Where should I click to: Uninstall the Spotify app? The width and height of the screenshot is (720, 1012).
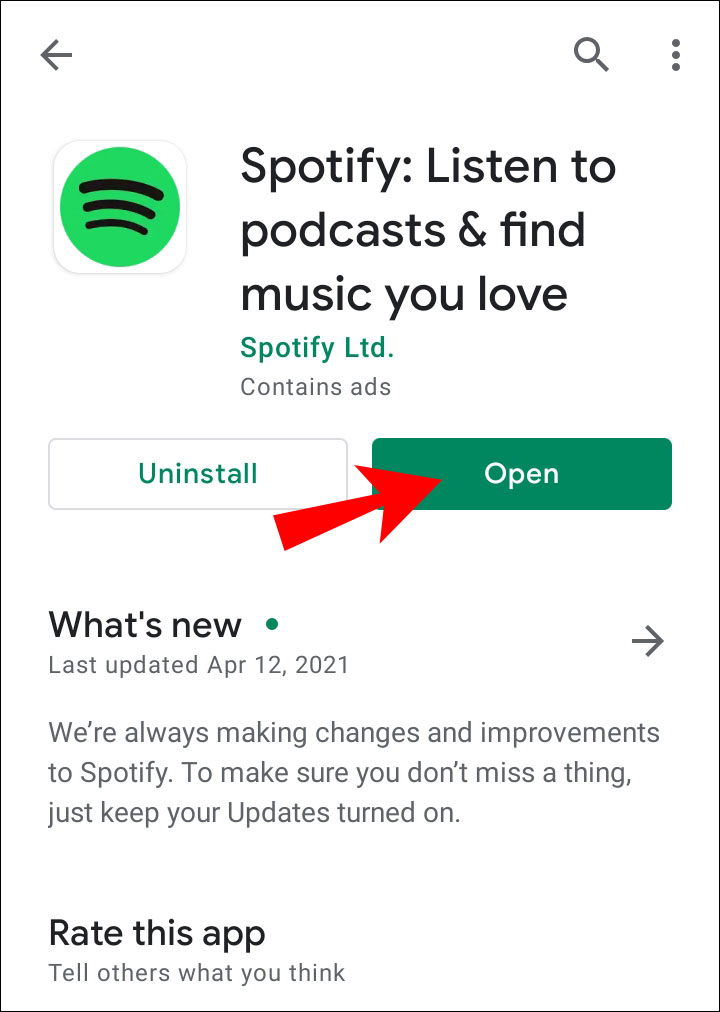click(x=198, y=474)
